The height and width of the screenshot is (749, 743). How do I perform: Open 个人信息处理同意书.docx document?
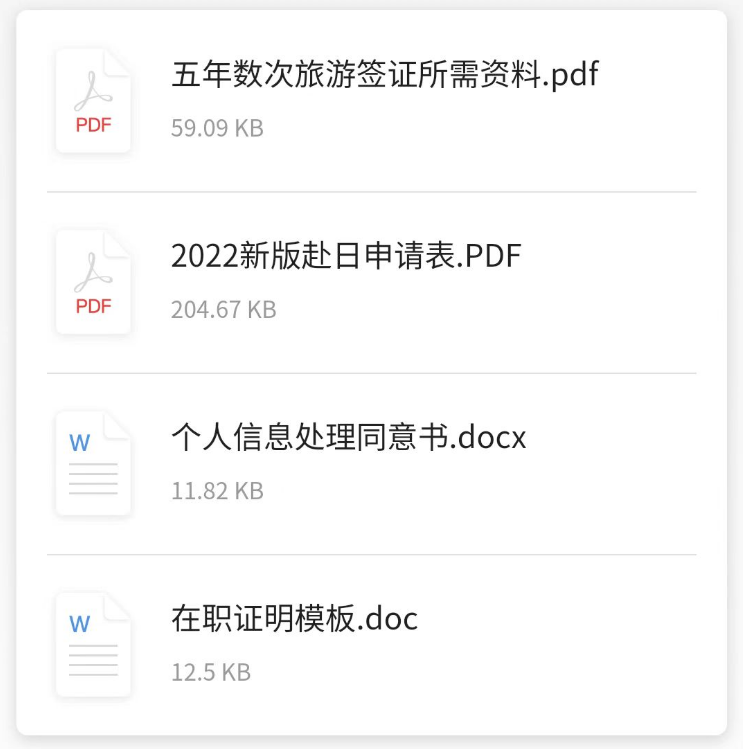[x=348, y=439]
